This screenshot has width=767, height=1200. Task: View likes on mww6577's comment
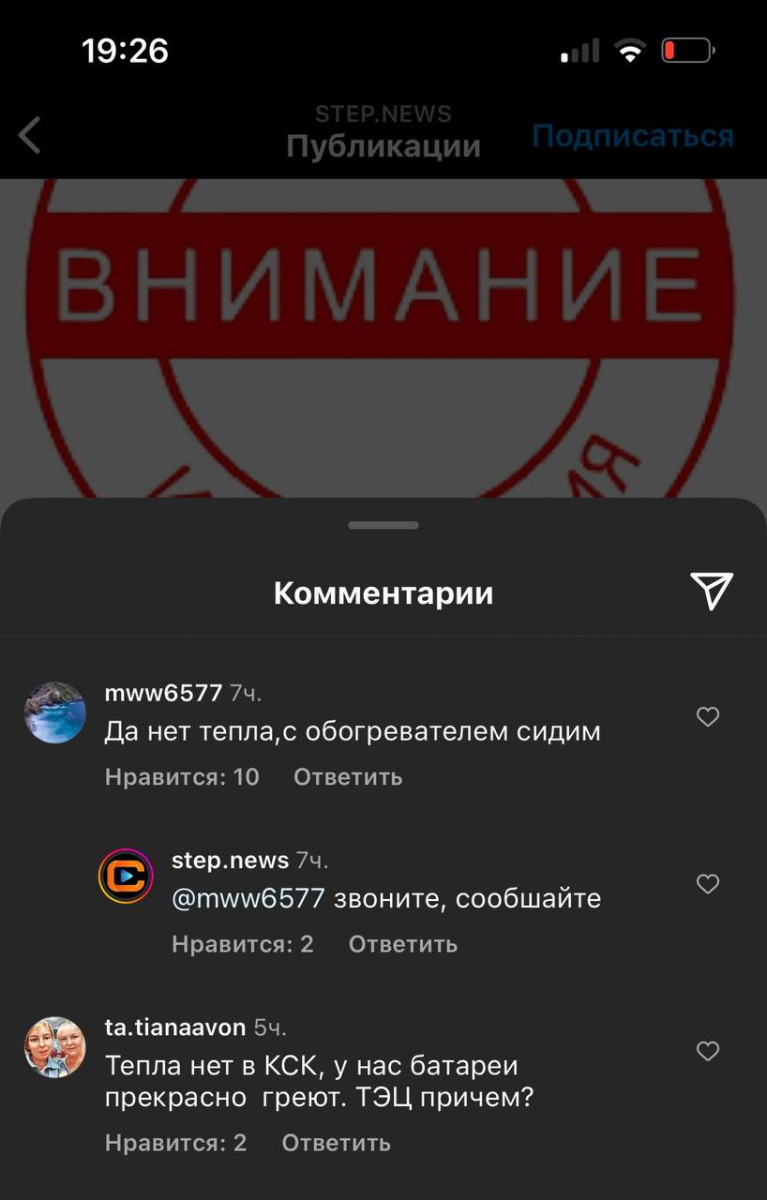181,777
